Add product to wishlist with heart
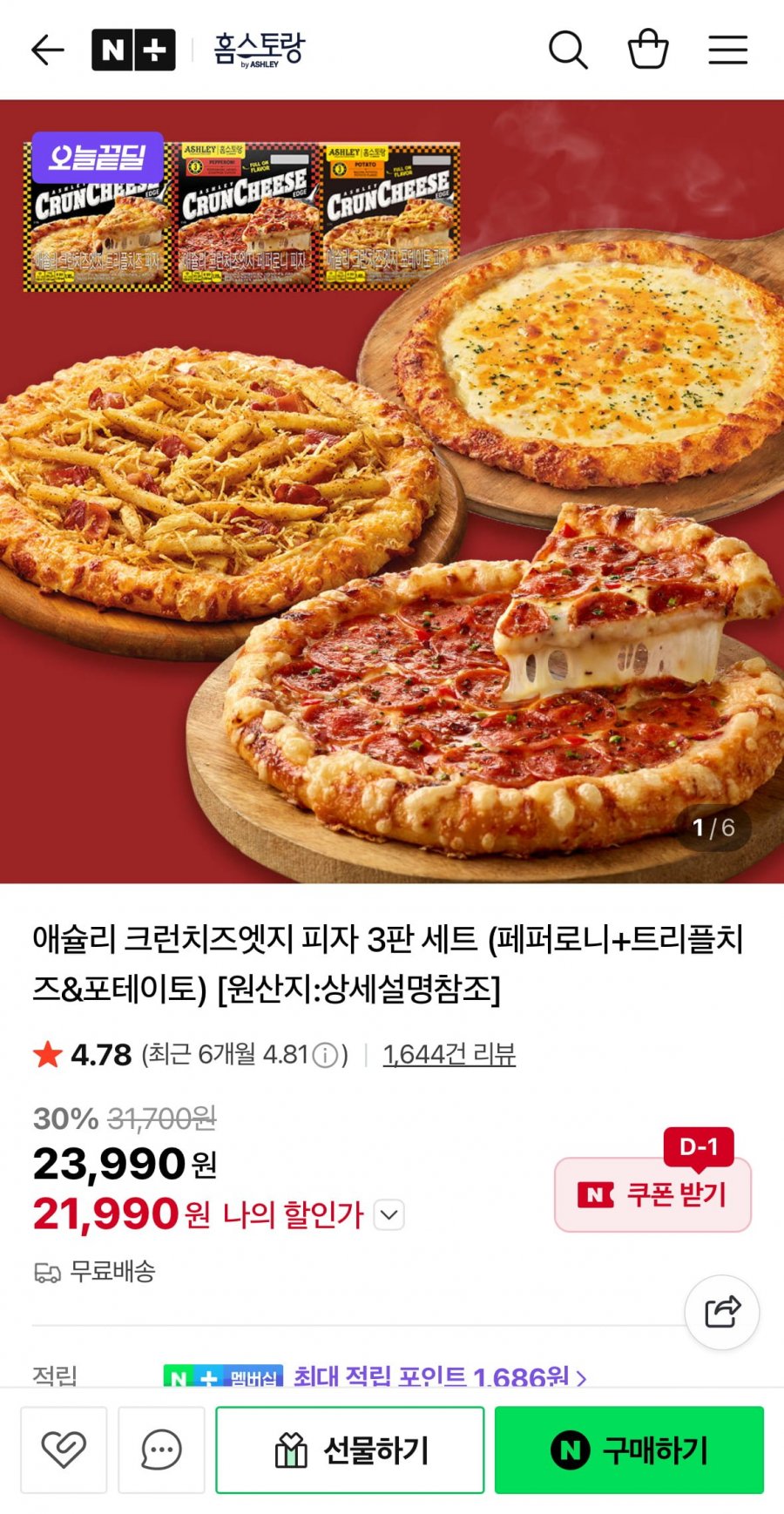 point(64,1450)
